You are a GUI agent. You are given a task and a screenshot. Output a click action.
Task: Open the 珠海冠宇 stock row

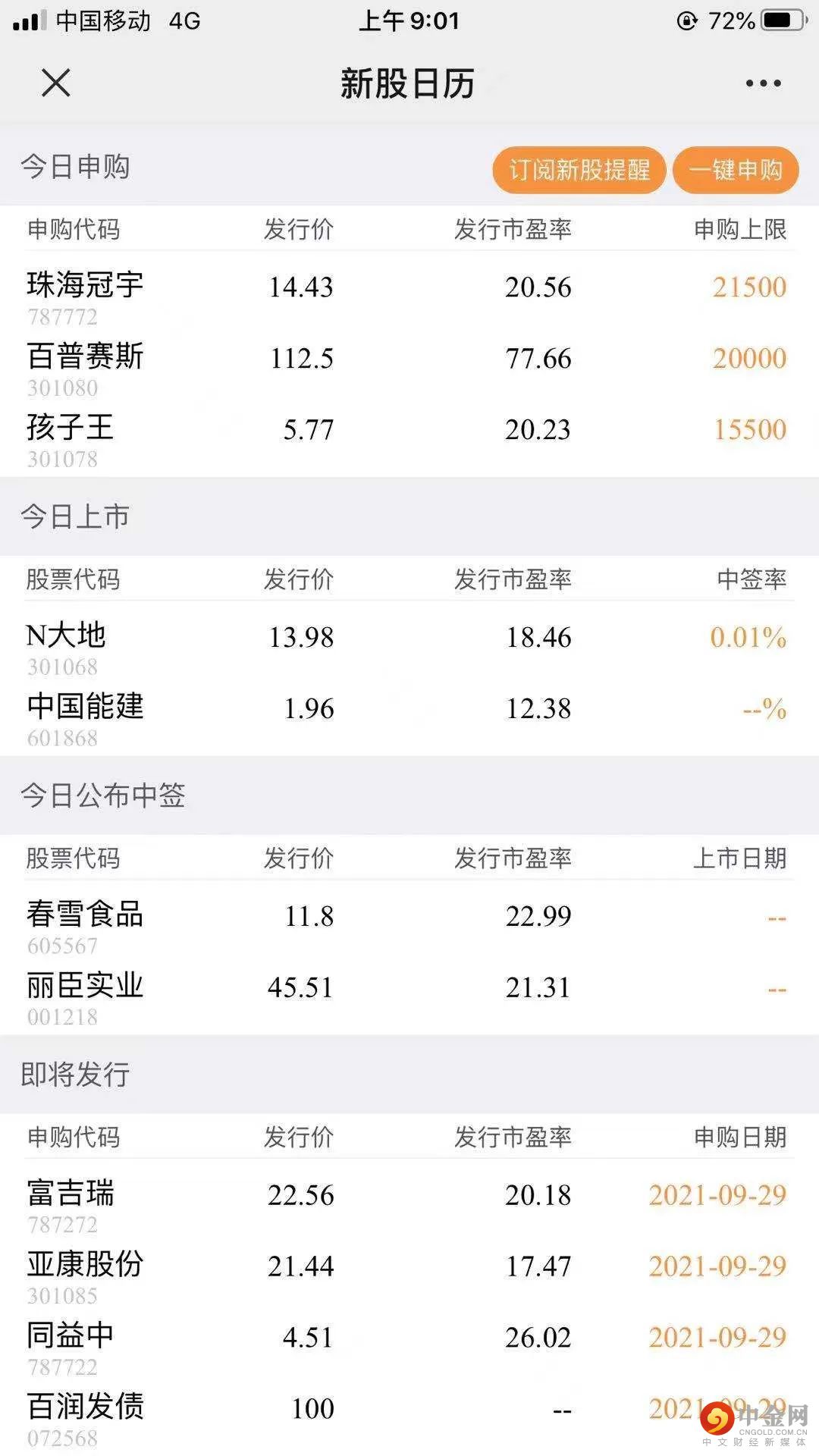(x=409, y=296)
